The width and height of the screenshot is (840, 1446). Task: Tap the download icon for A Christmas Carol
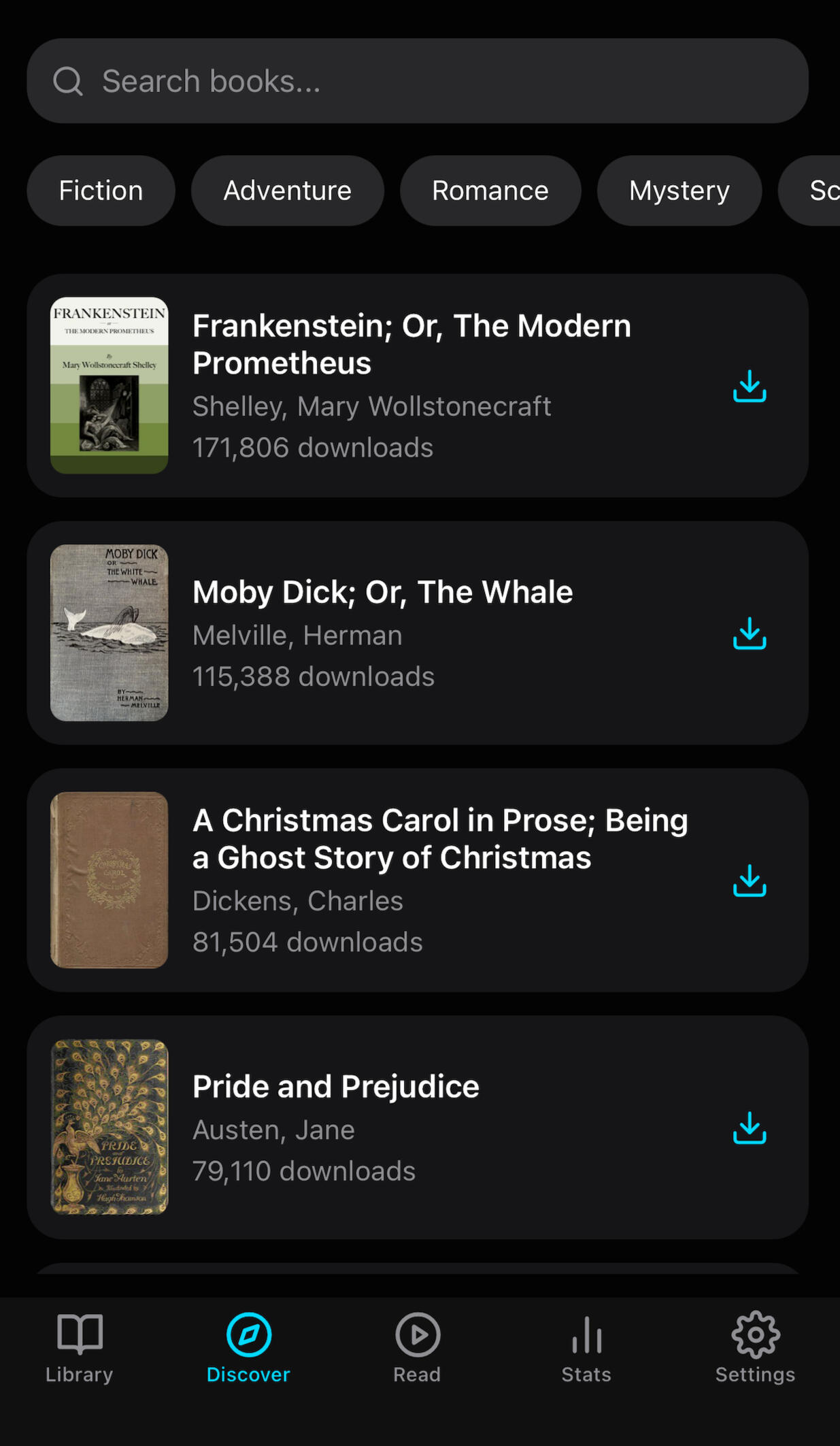coord(750,881)
